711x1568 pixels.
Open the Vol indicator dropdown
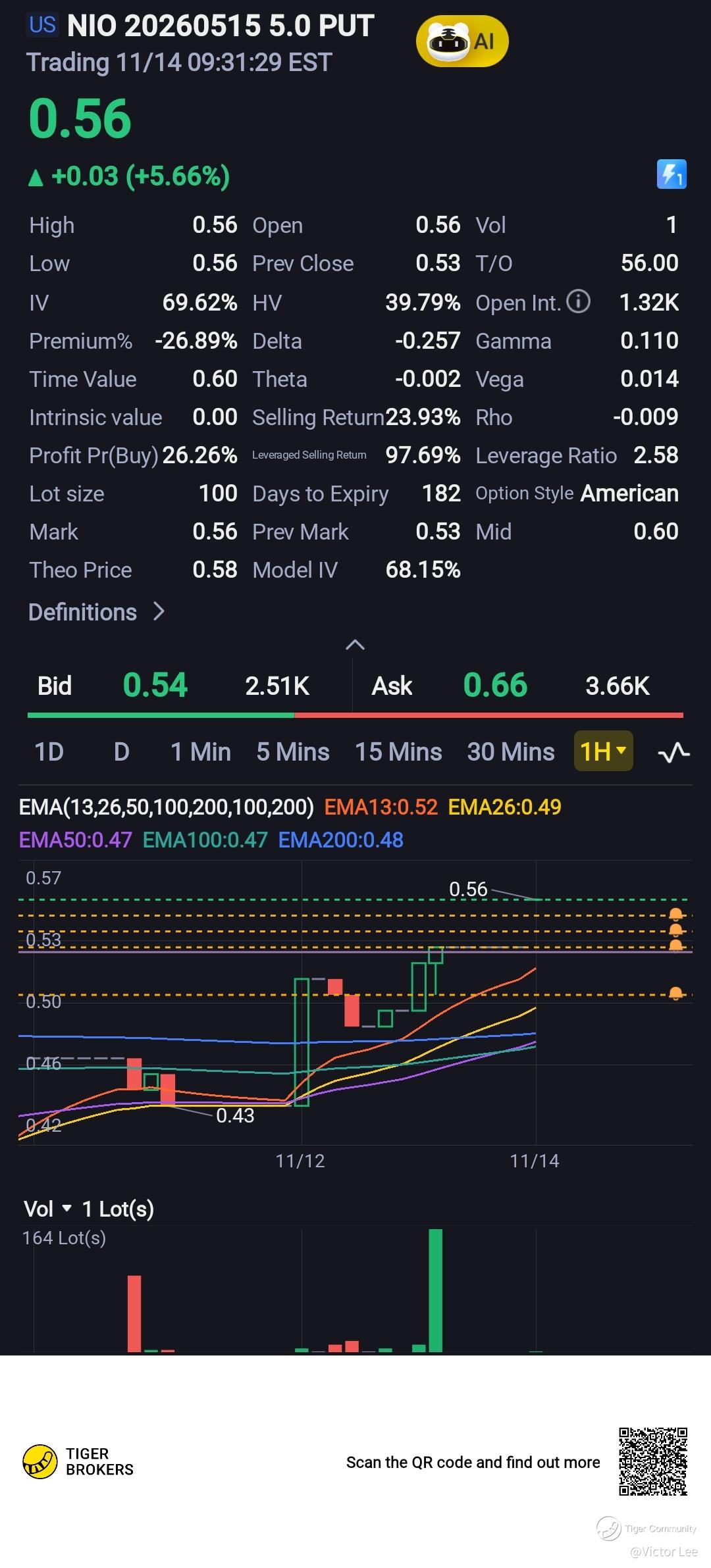[47, 1209]
